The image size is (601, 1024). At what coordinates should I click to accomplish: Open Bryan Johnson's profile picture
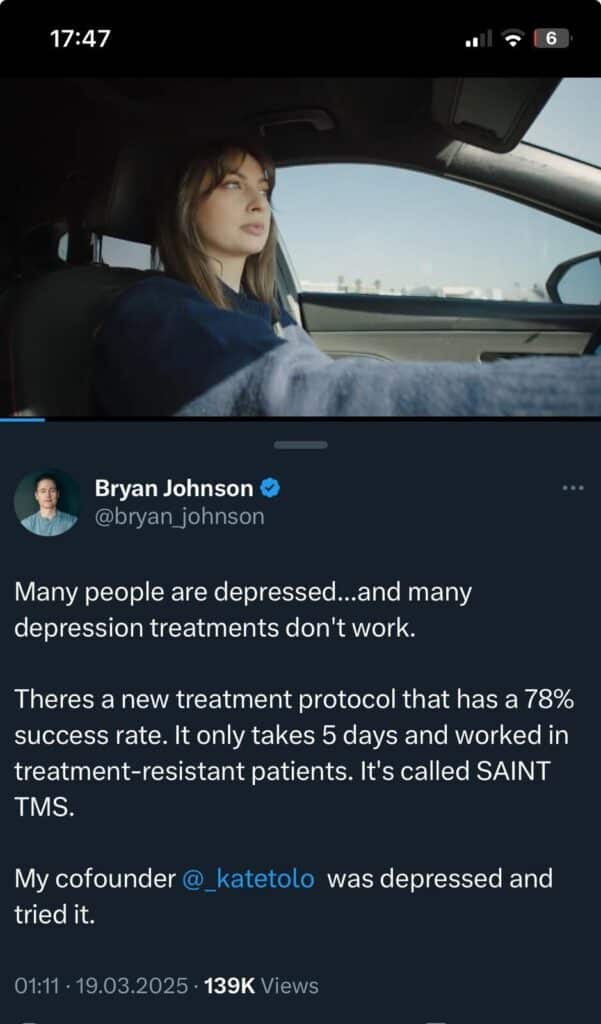click(47, 502)
